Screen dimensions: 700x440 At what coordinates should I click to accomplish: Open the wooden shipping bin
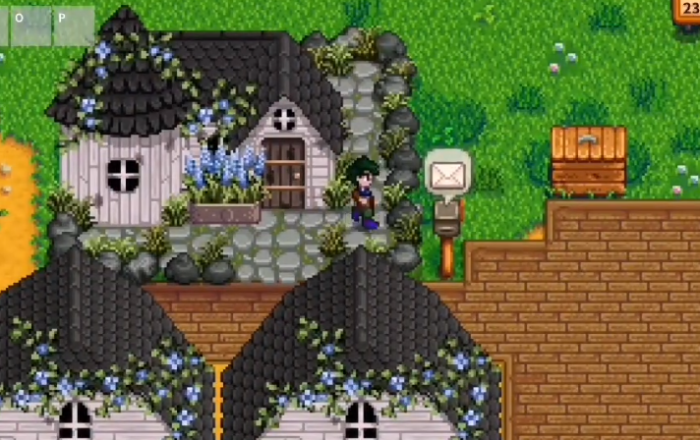[589, 160]
